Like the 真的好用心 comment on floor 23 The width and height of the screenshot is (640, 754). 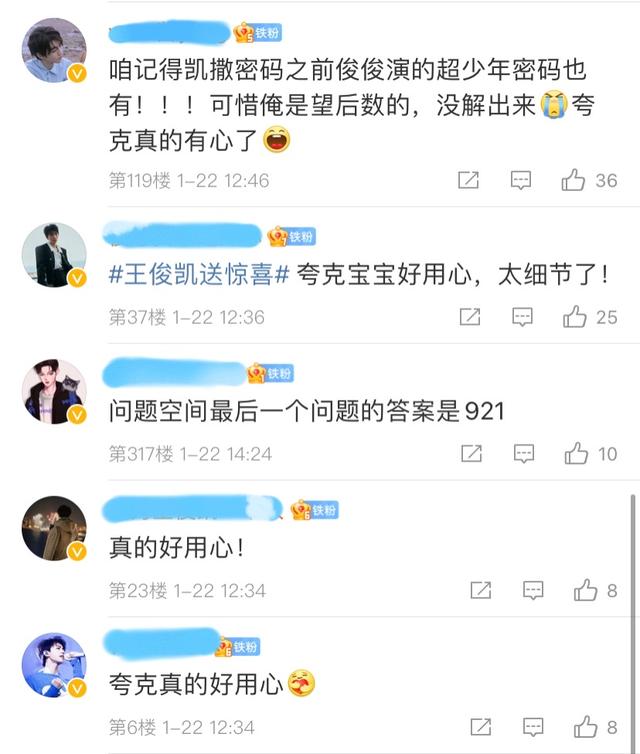(x=585, y=590)
